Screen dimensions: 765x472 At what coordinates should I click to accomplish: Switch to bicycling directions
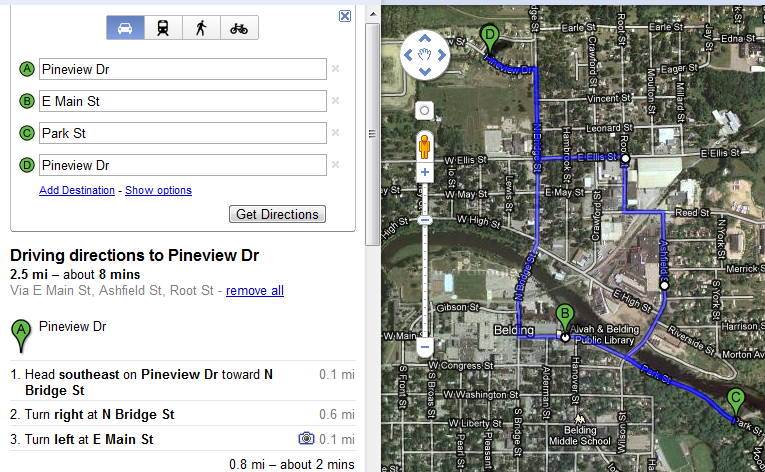tap(239, 28)
